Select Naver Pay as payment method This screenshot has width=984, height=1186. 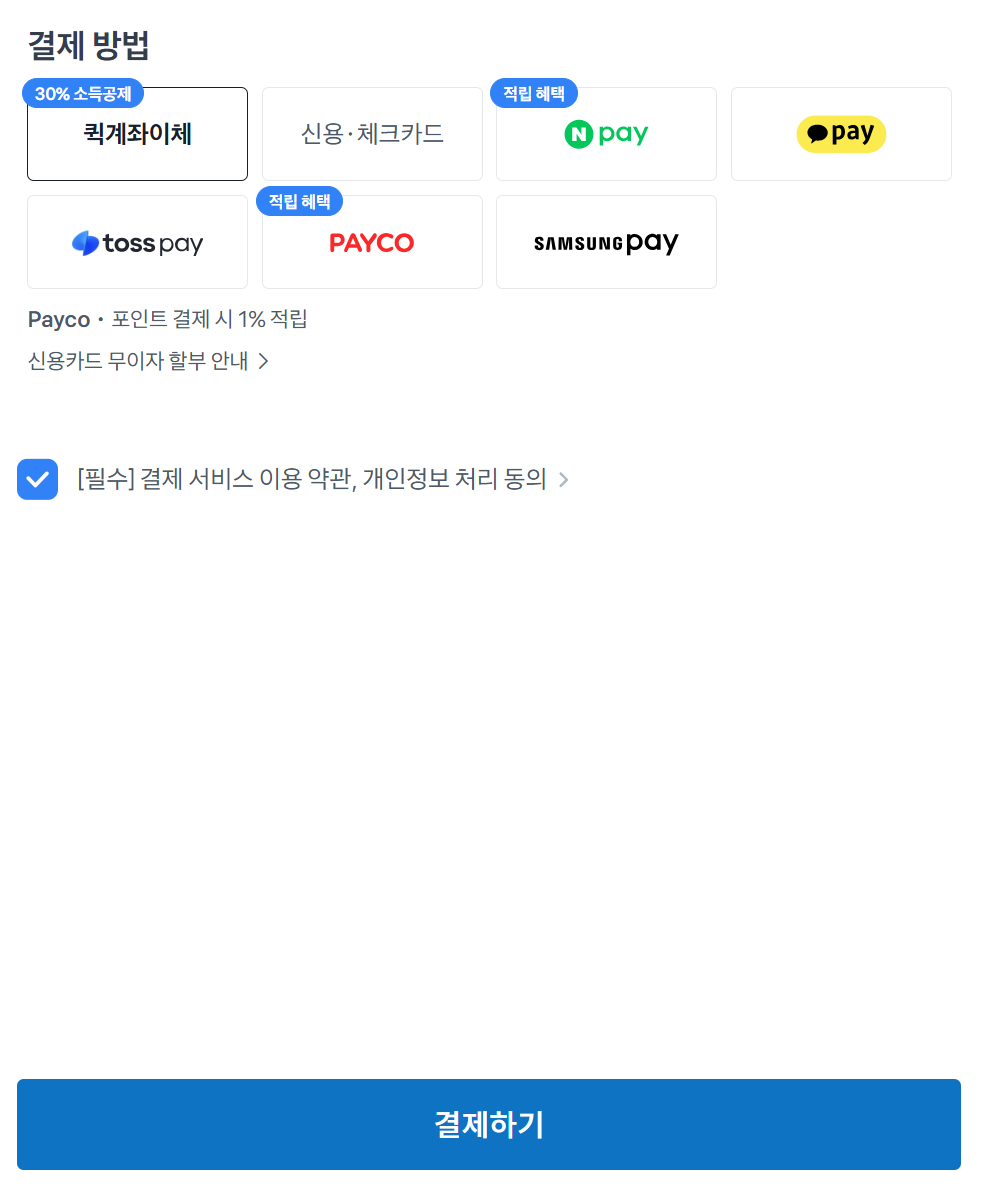[x=606, y=134]
